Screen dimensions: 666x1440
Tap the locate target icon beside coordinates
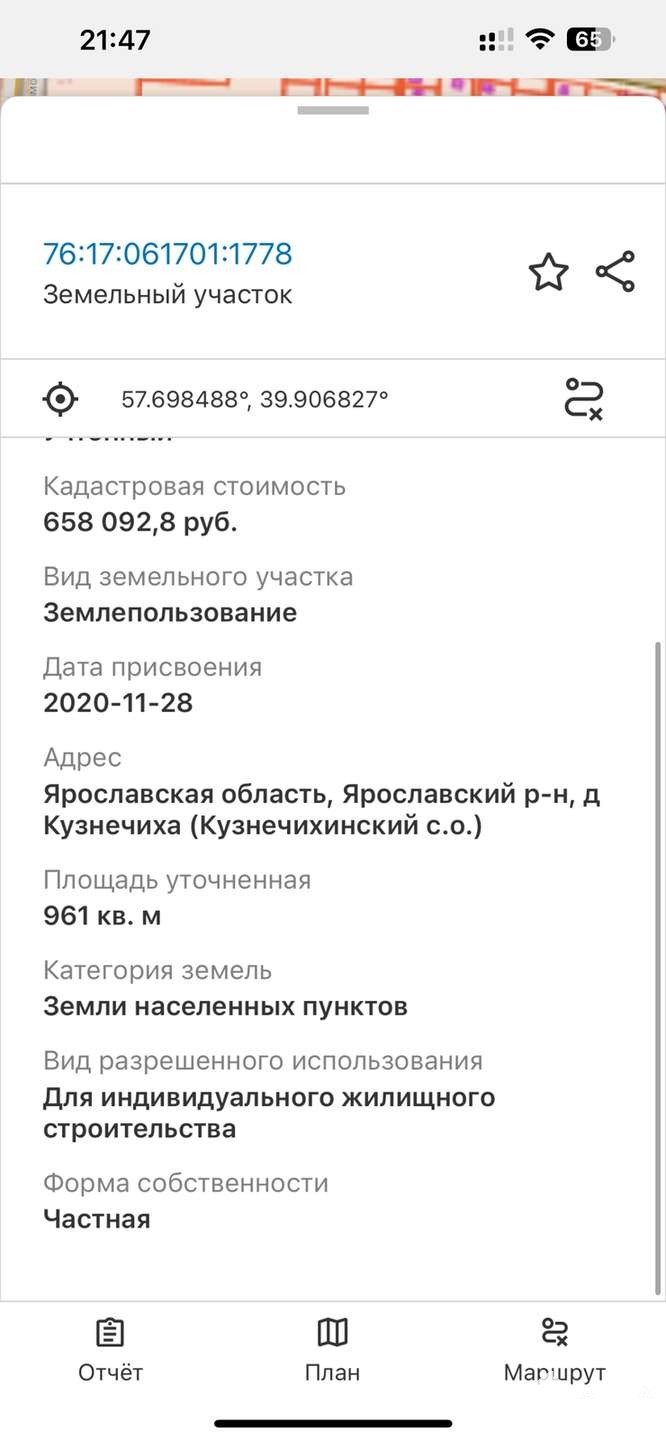(60, 399)
